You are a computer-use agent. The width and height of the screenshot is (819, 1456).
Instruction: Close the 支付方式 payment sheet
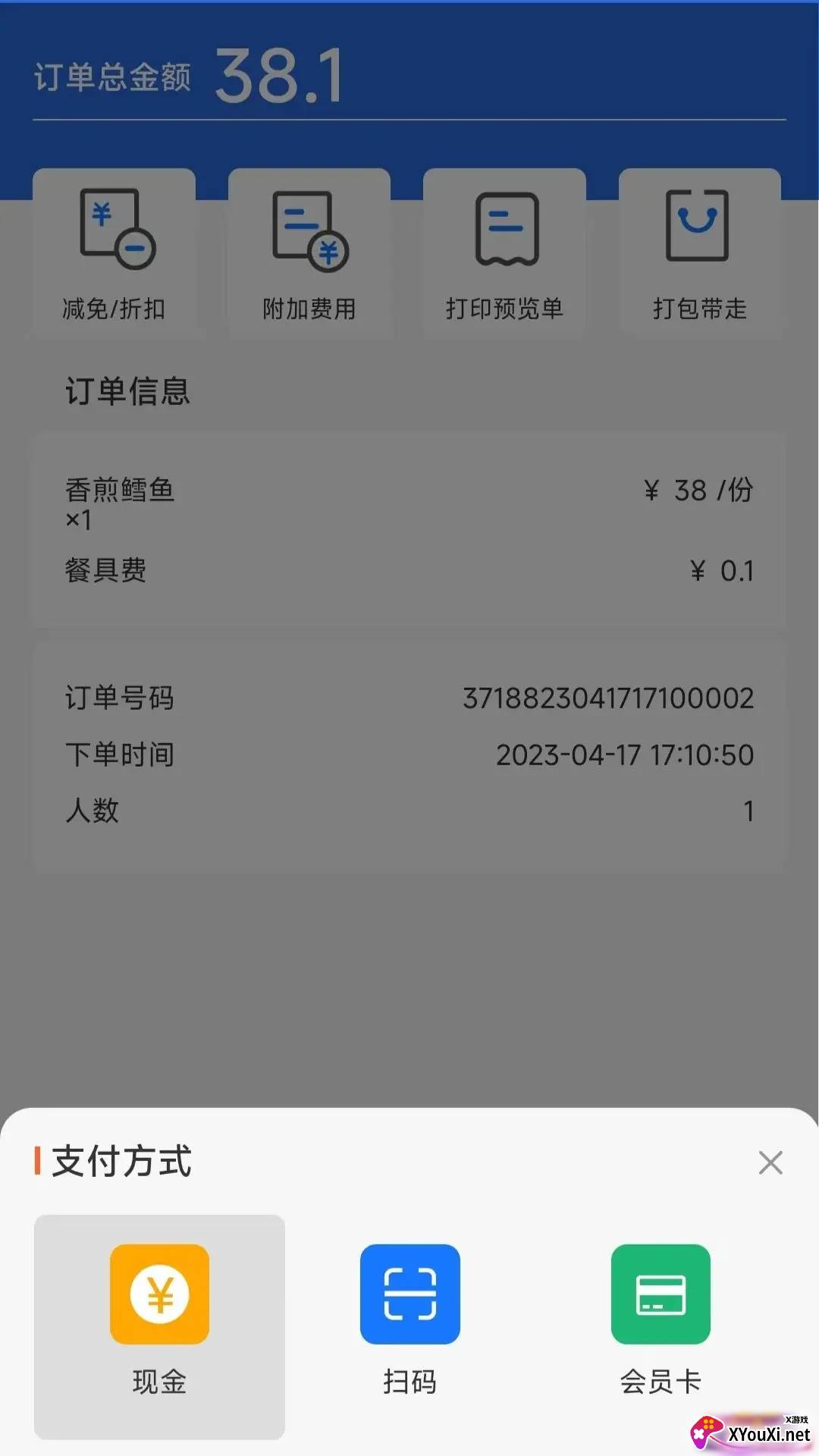[770, 1163]
